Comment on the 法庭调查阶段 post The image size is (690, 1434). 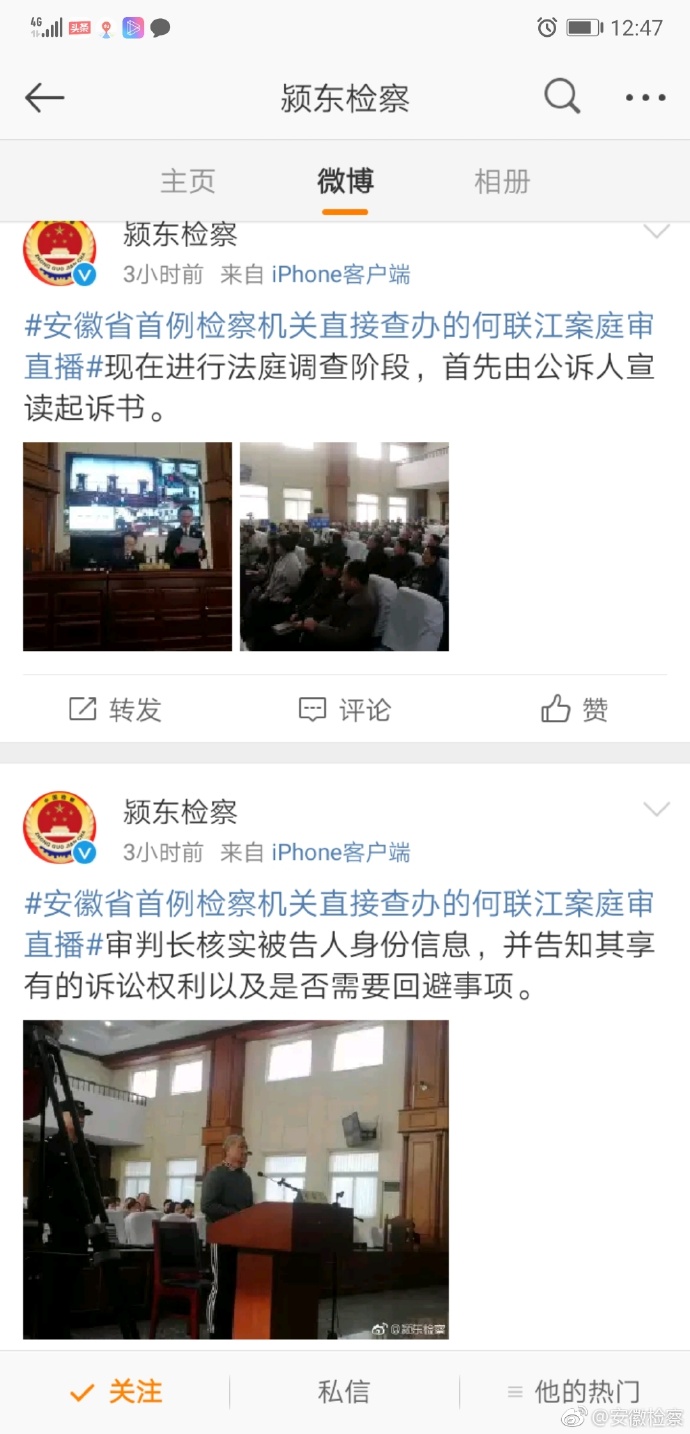point(345,710)
